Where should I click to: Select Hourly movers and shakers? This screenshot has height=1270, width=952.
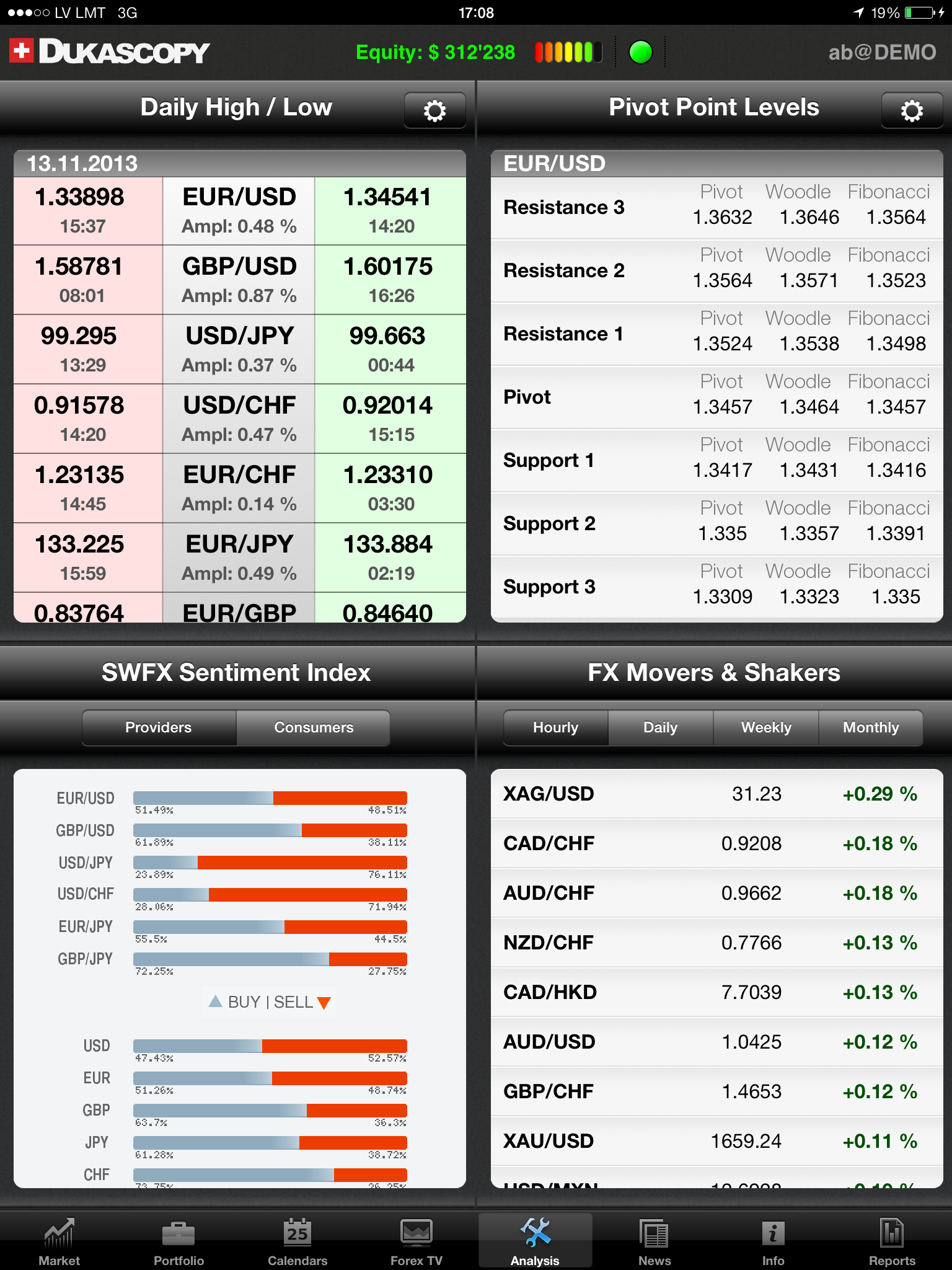[x=555, y=727]
